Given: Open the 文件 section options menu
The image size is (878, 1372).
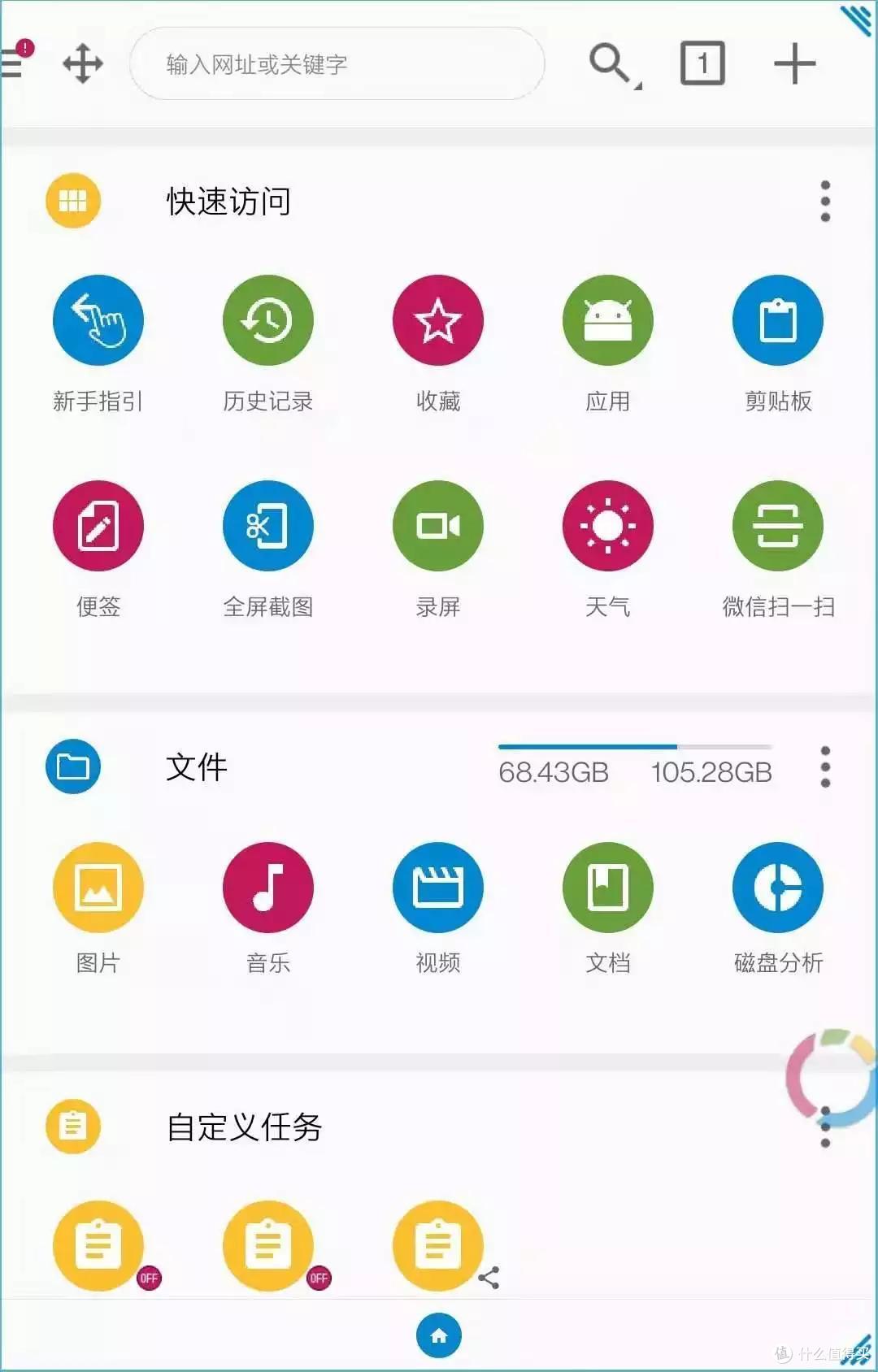Looking at the screenshot, I should point(824,766).
